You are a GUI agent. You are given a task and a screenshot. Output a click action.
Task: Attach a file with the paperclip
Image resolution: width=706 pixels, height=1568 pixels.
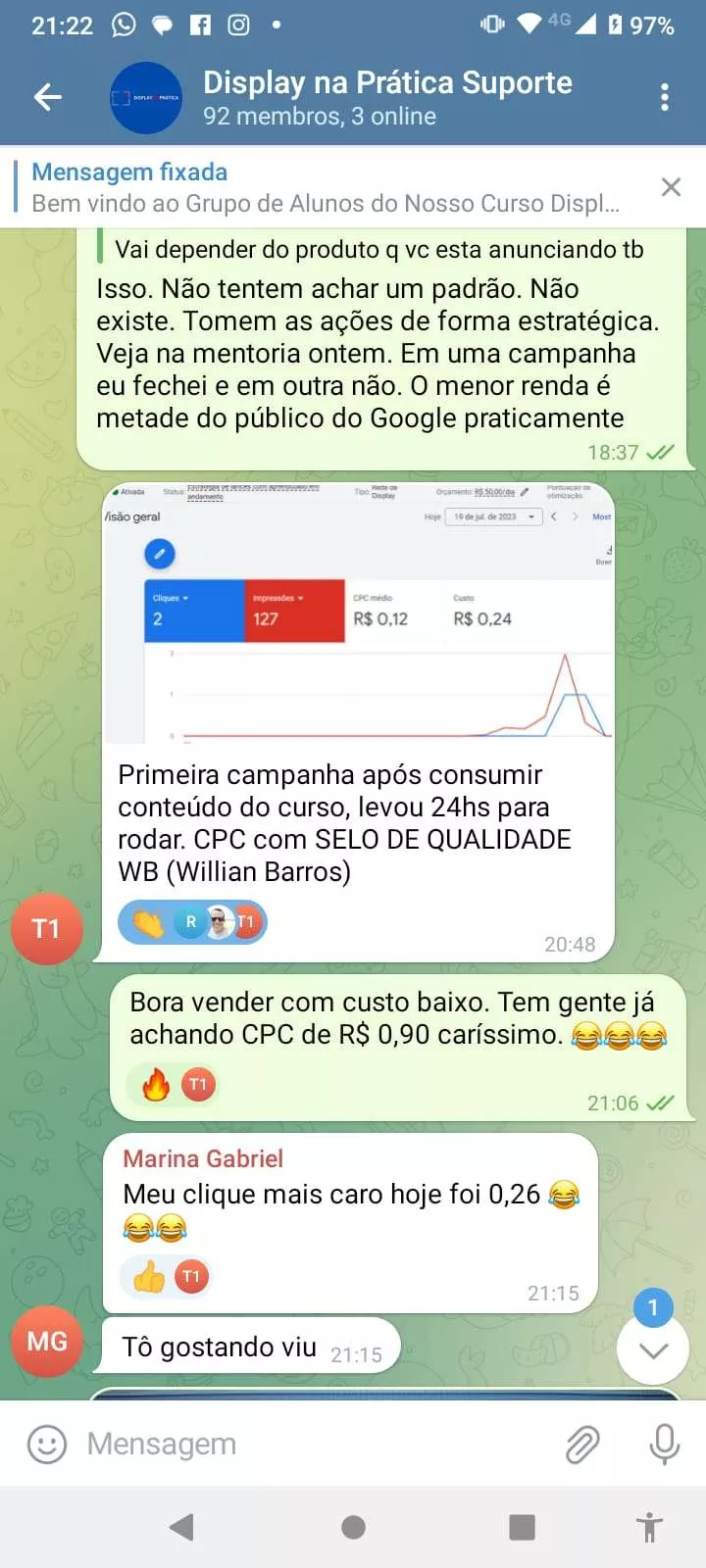[582, 1445]
